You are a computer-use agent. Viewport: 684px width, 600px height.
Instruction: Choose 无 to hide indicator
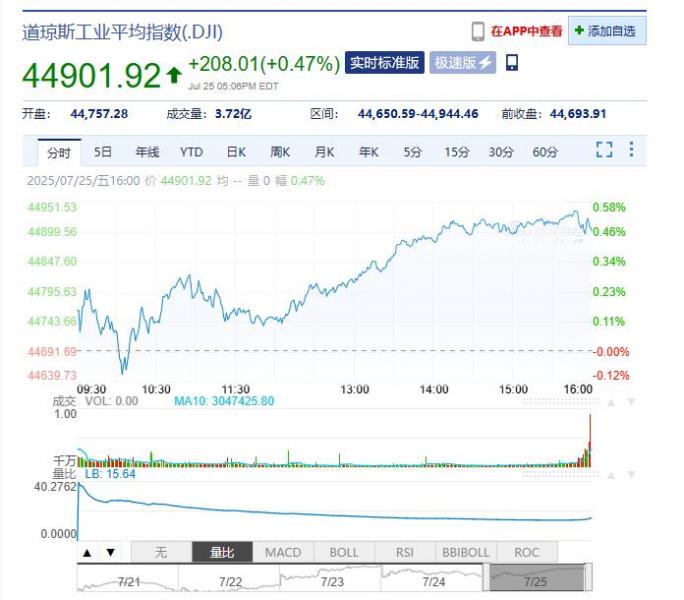tap(161, 552)
